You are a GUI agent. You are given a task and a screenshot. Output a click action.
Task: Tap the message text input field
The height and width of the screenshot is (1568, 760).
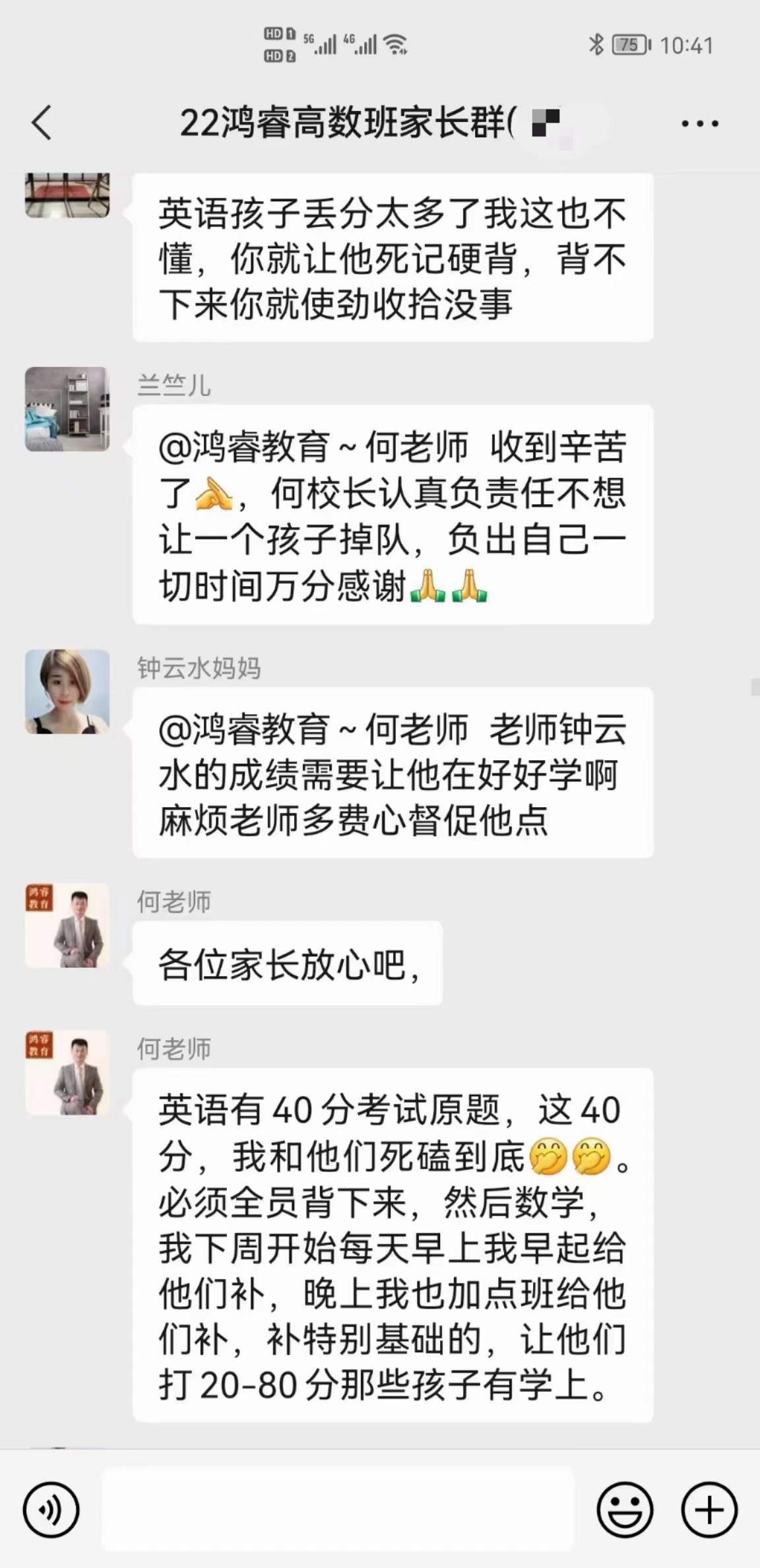tap(337, 1509)
